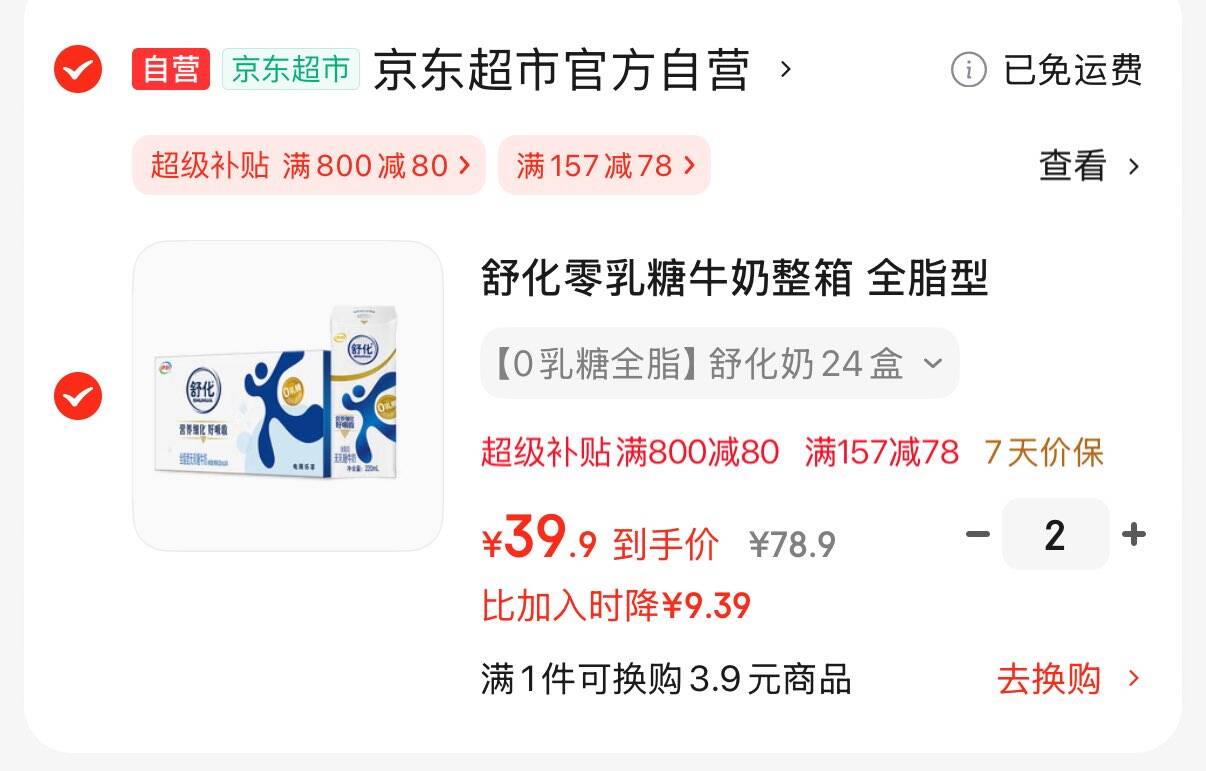Expand the 【0乳糖全脂】舒化奶24盒 spec dropdown
Viewport: 1206px width, 771px height.
720,363
